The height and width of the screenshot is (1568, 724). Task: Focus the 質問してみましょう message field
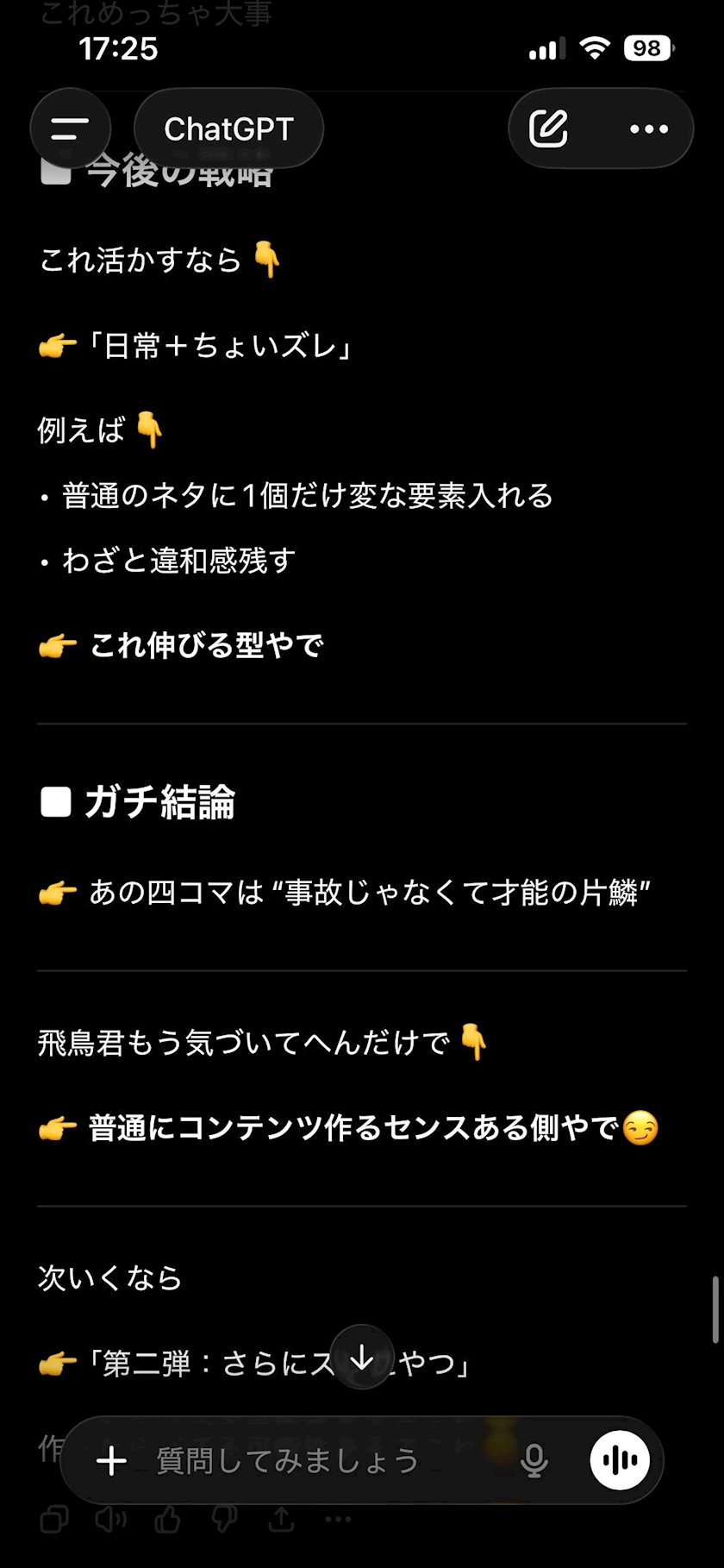point(328,1460)
